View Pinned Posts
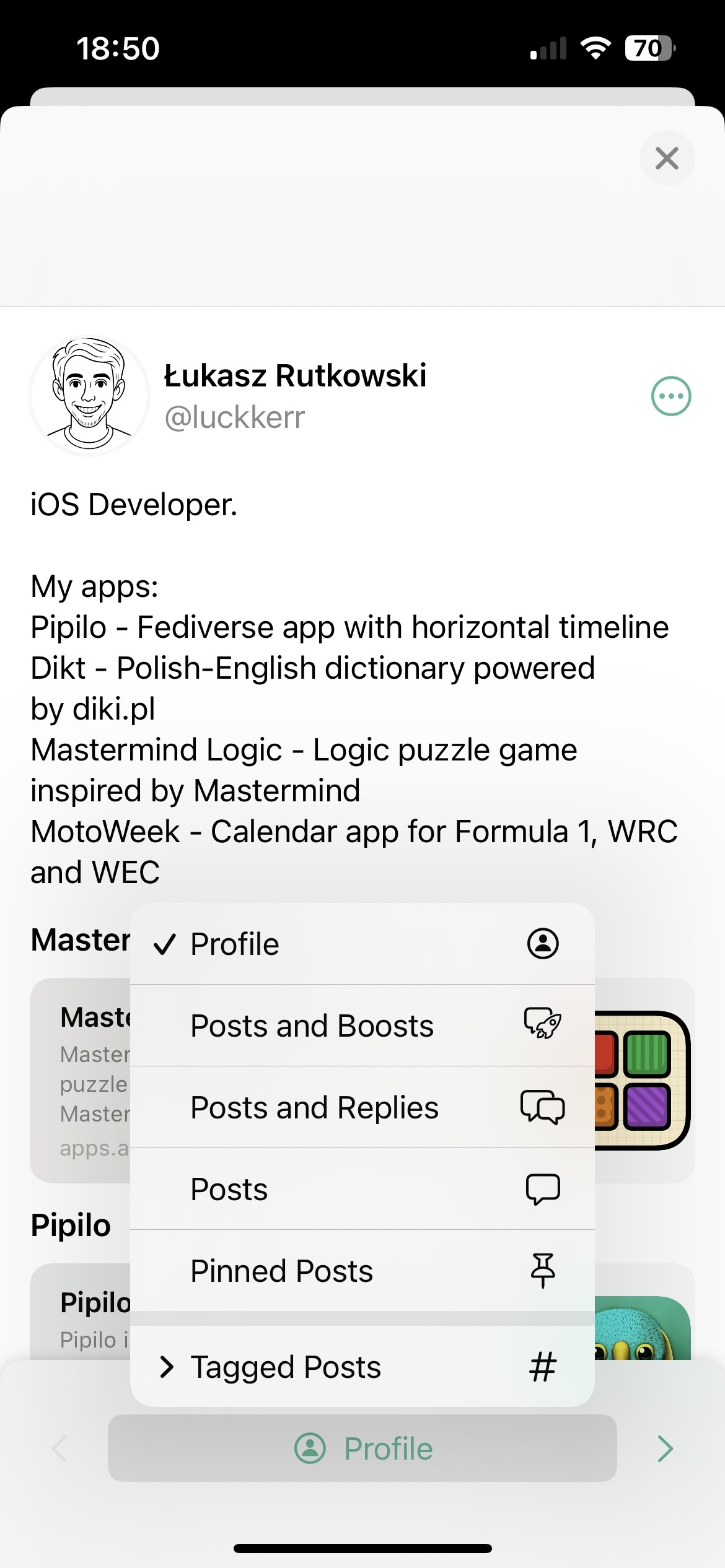Image resolution: width=725 pixels, height=1568 pixels. tap(362, 1271)
